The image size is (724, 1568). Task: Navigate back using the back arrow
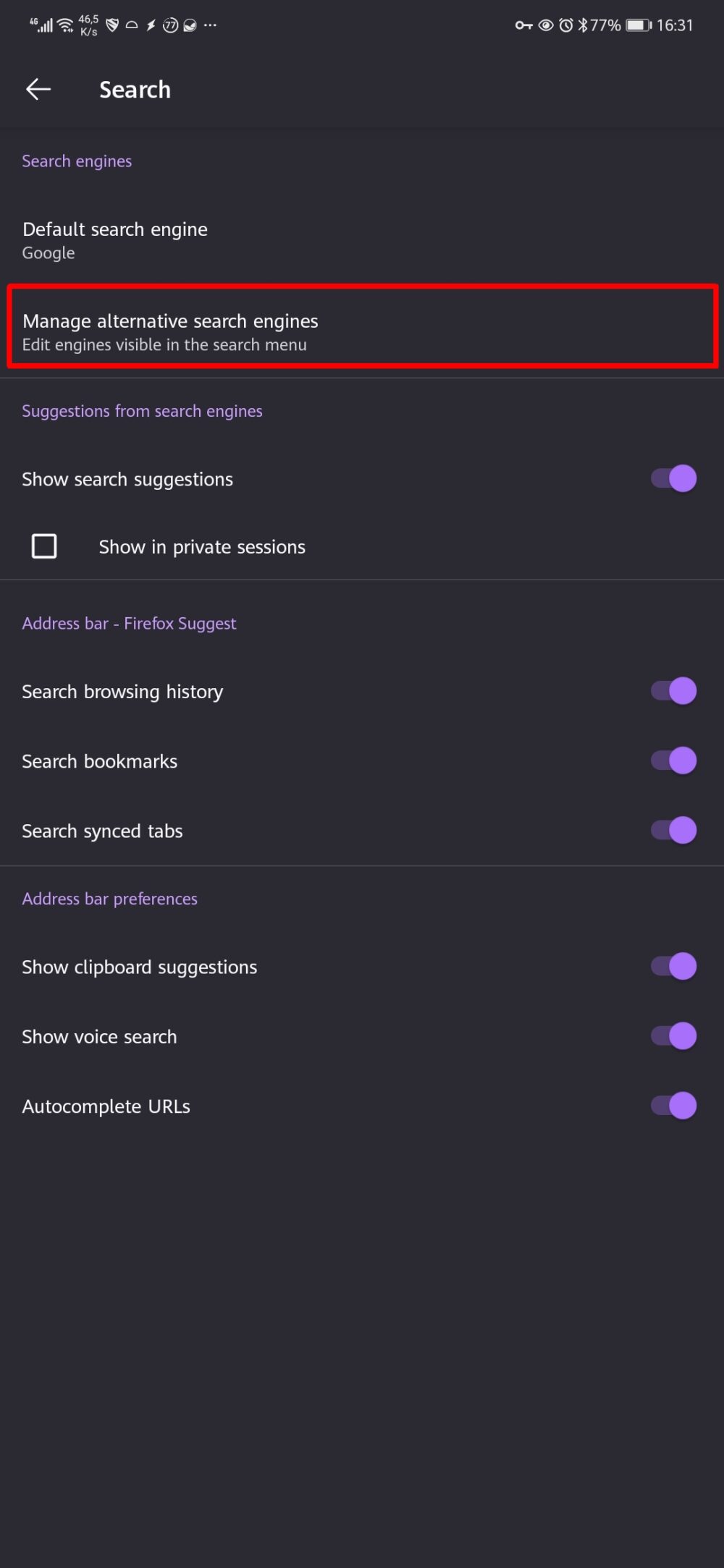click(38, 89)
